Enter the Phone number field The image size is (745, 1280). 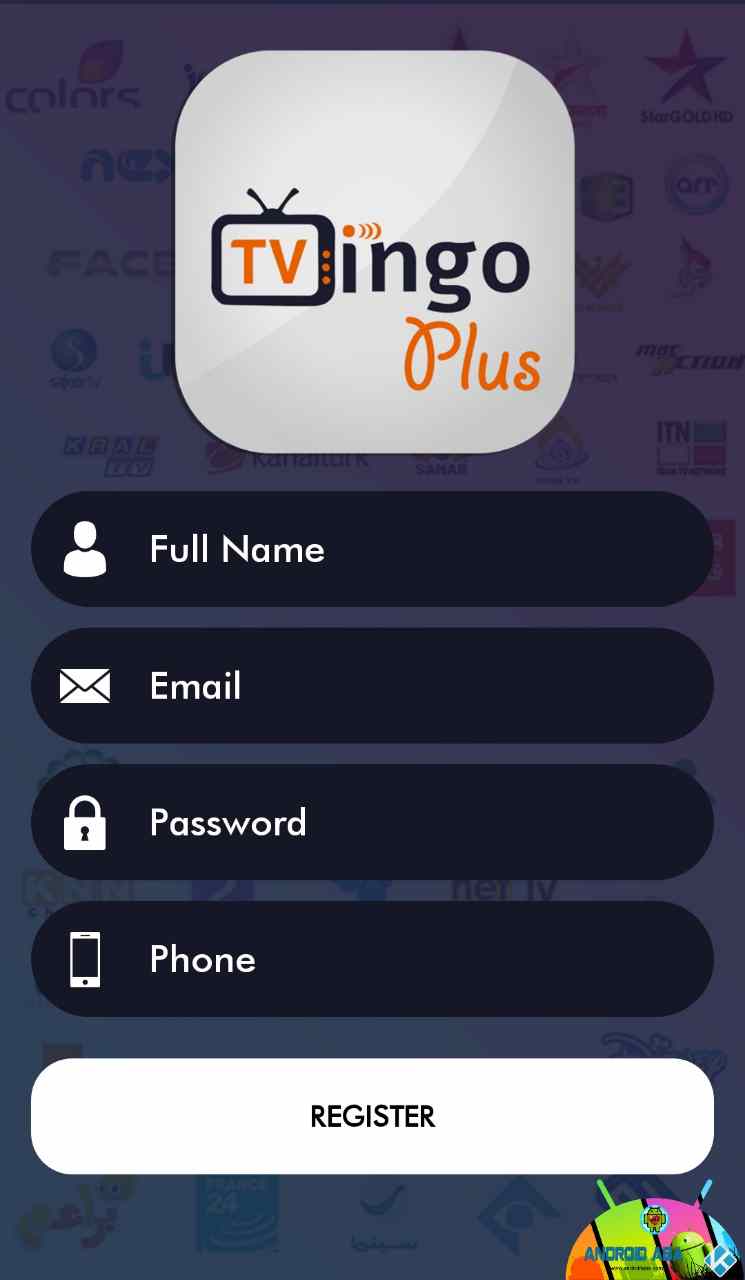pos(372,959)
